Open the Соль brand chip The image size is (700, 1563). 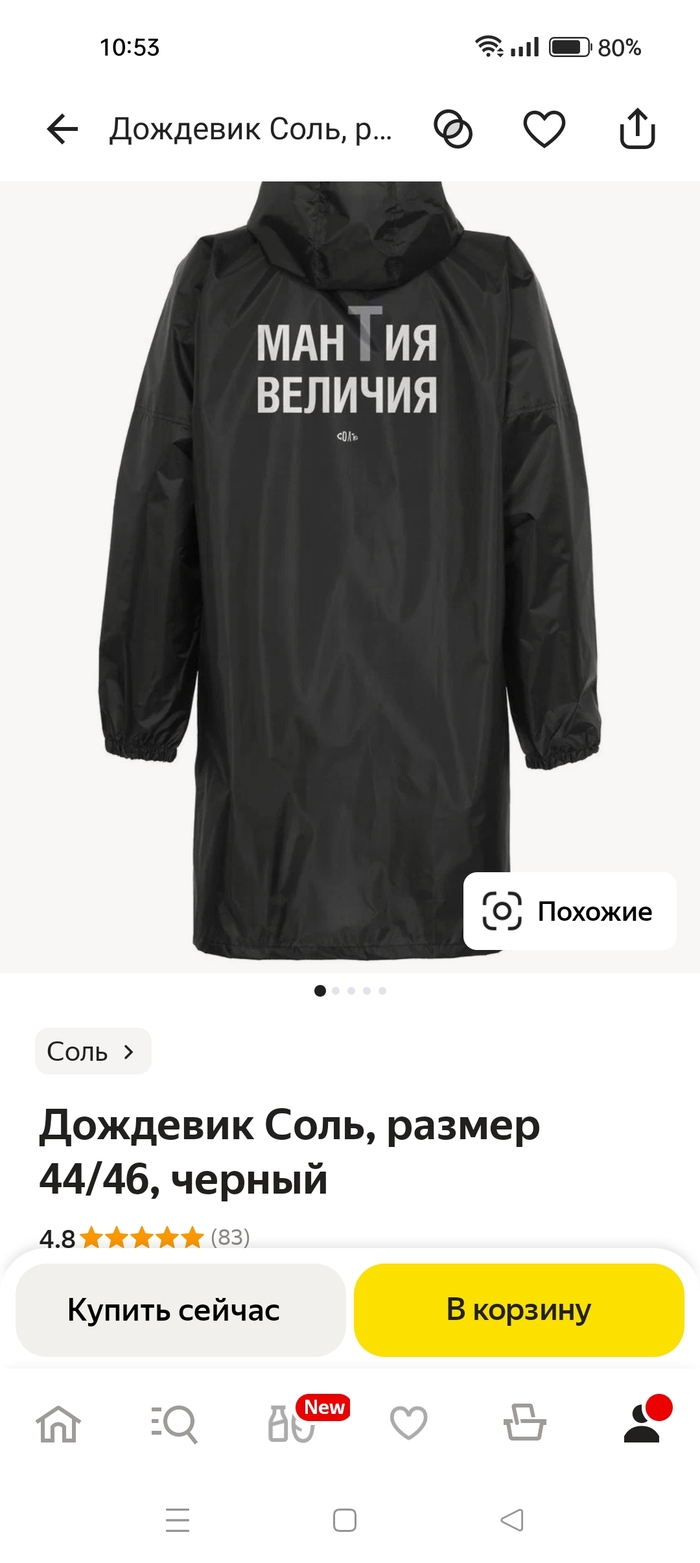click(93, 1051)
